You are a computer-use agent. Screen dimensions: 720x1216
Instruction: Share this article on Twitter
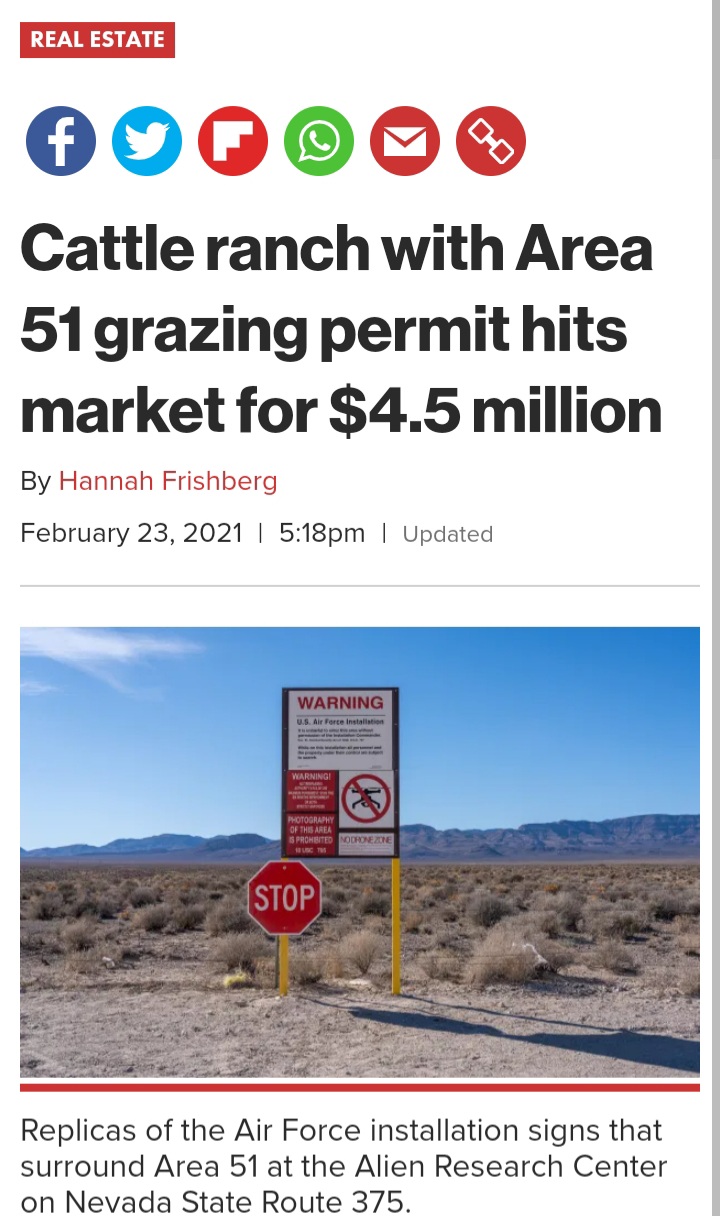click(147, 141)
